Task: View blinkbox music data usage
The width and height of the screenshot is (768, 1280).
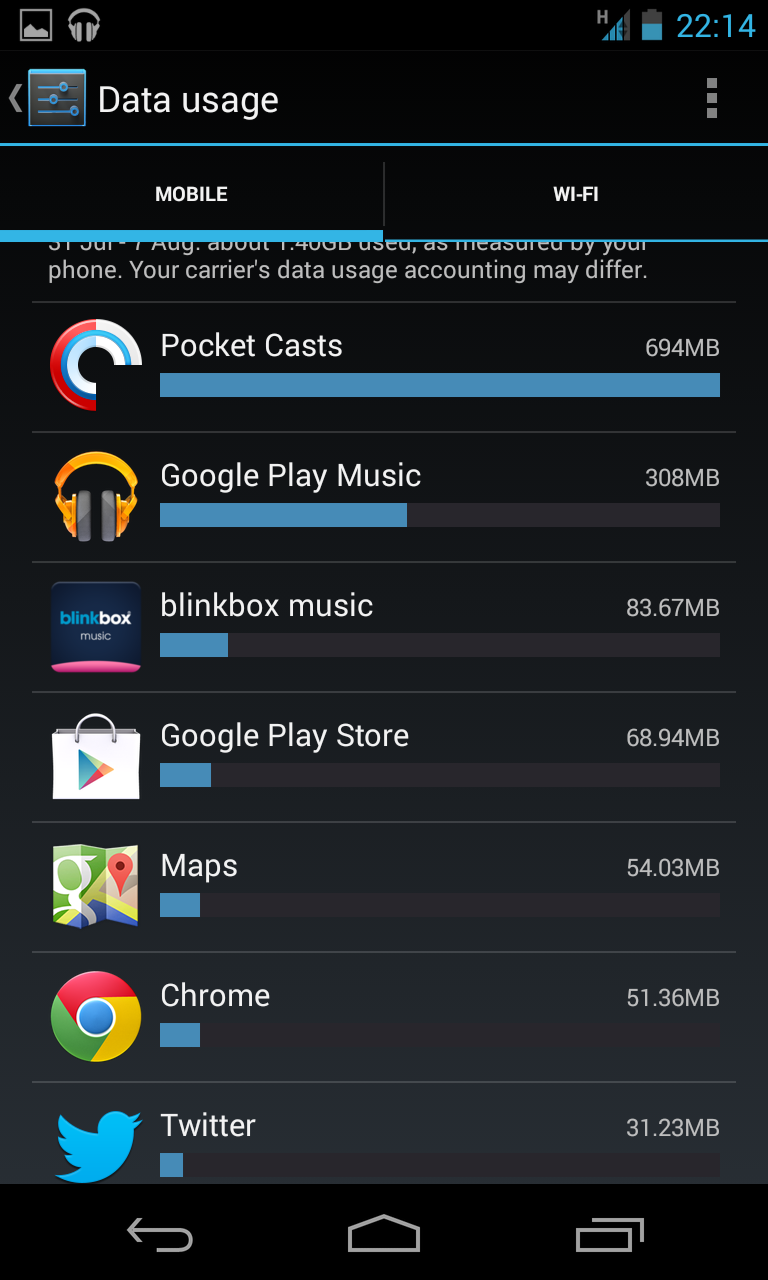Action: [384, 627]
